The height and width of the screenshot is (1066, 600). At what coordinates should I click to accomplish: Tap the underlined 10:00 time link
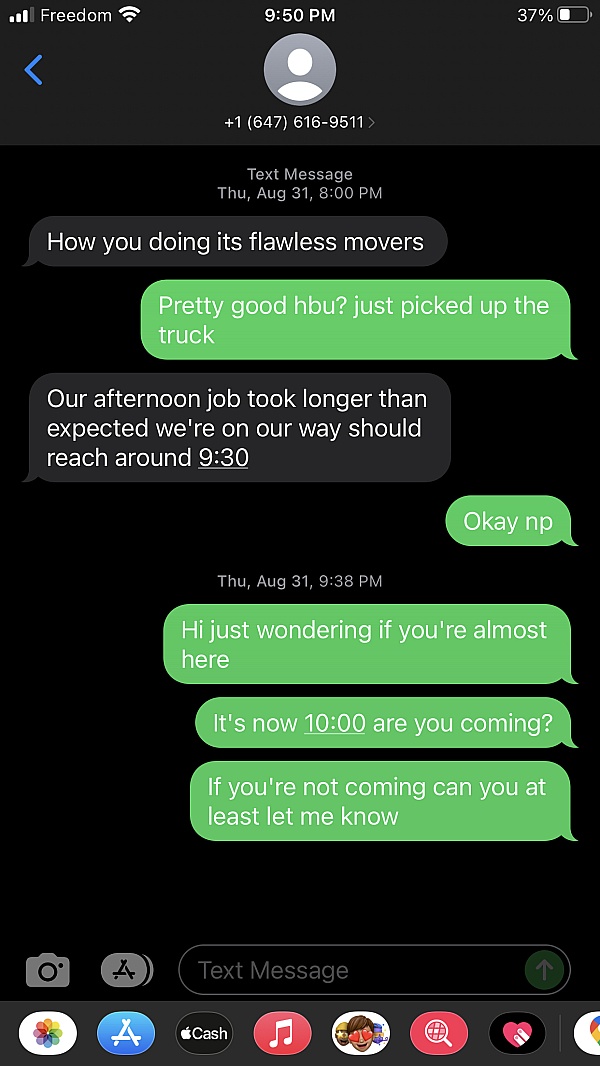coord(335,723)
